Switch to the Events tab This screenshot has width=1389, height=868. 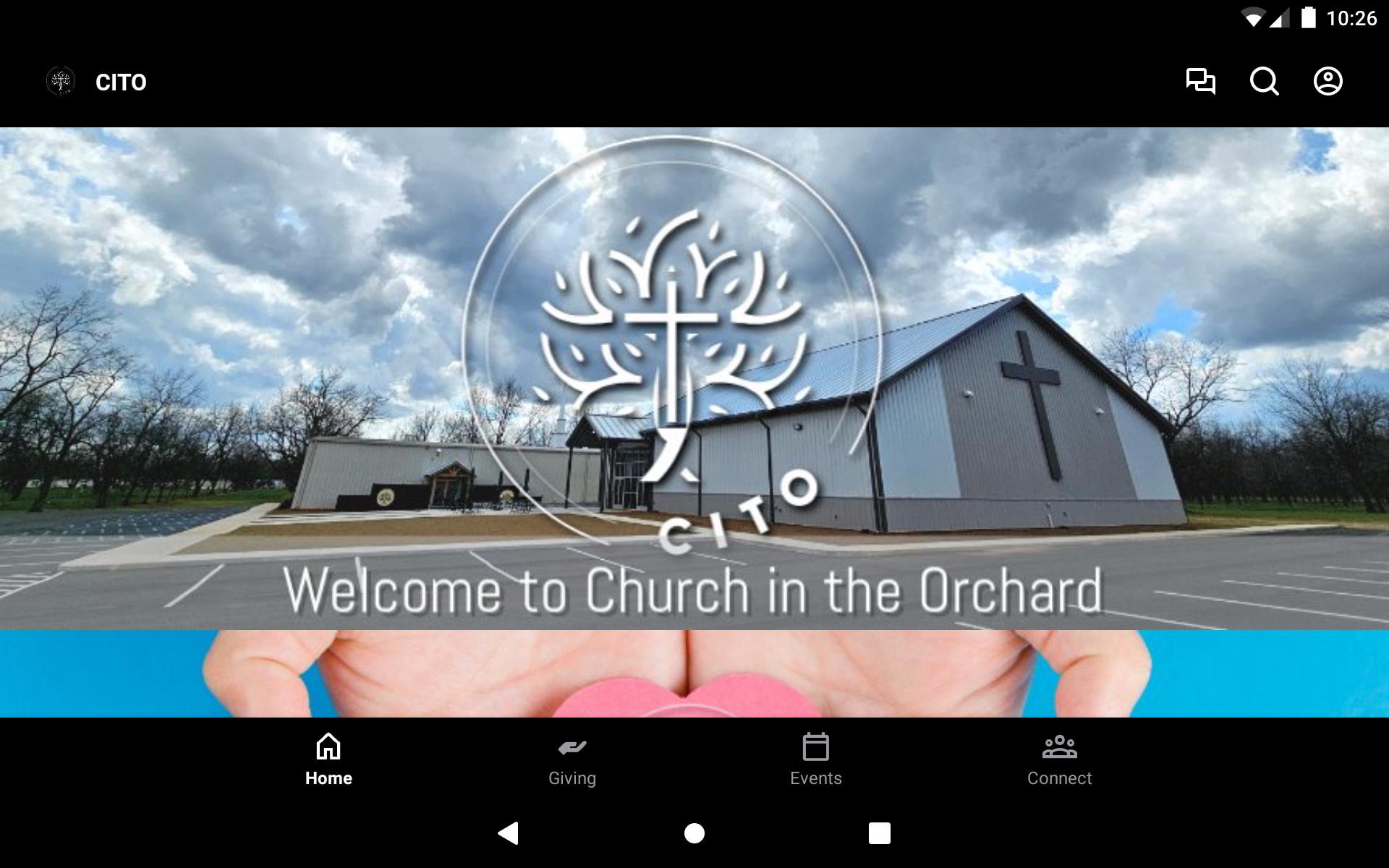click(x=815, y=759)
